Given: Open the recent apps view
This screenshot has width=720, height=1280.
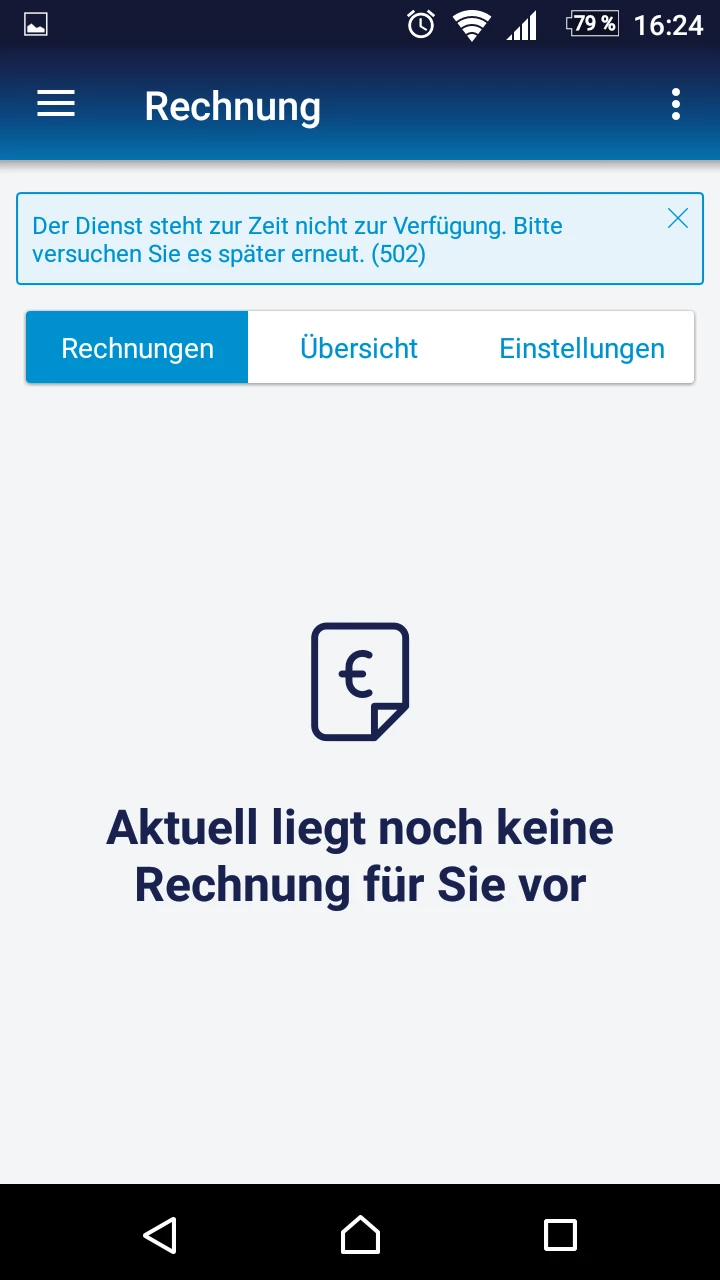Looking at the screenshot, I should click(560, 1235).
